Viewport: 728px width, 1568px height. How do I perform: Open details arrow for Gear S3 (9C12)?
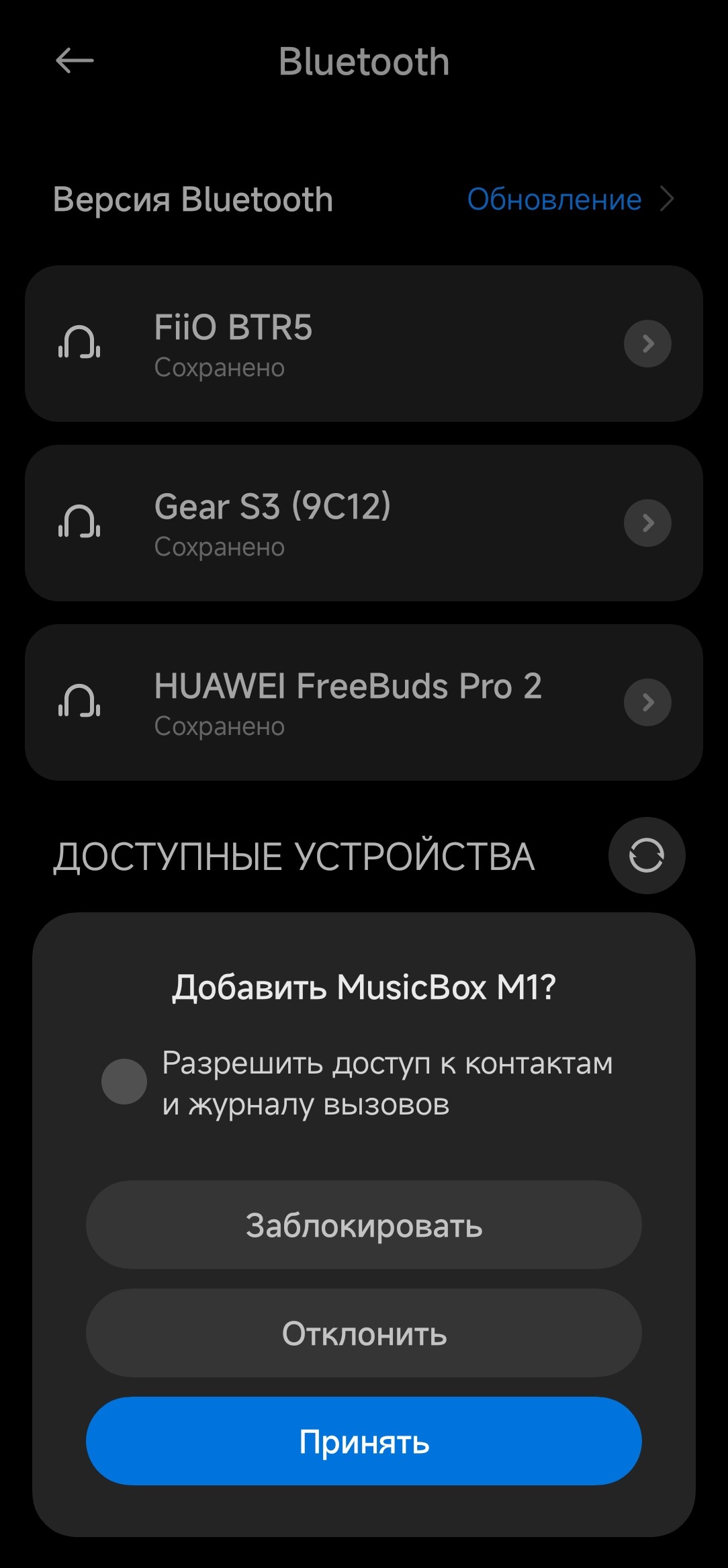[x=647, y=523]
